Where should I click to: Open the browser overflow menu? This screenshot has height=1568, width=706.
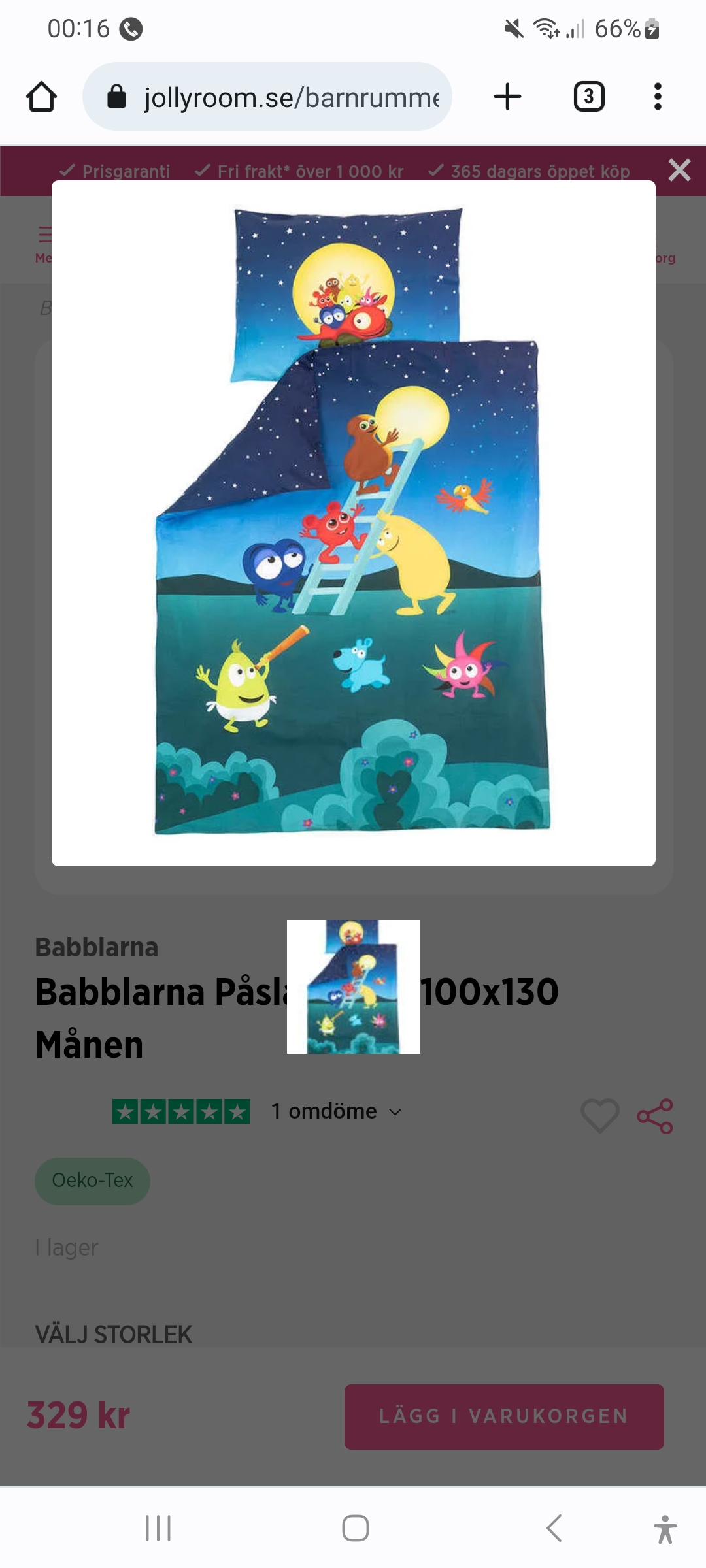(658, 97)
